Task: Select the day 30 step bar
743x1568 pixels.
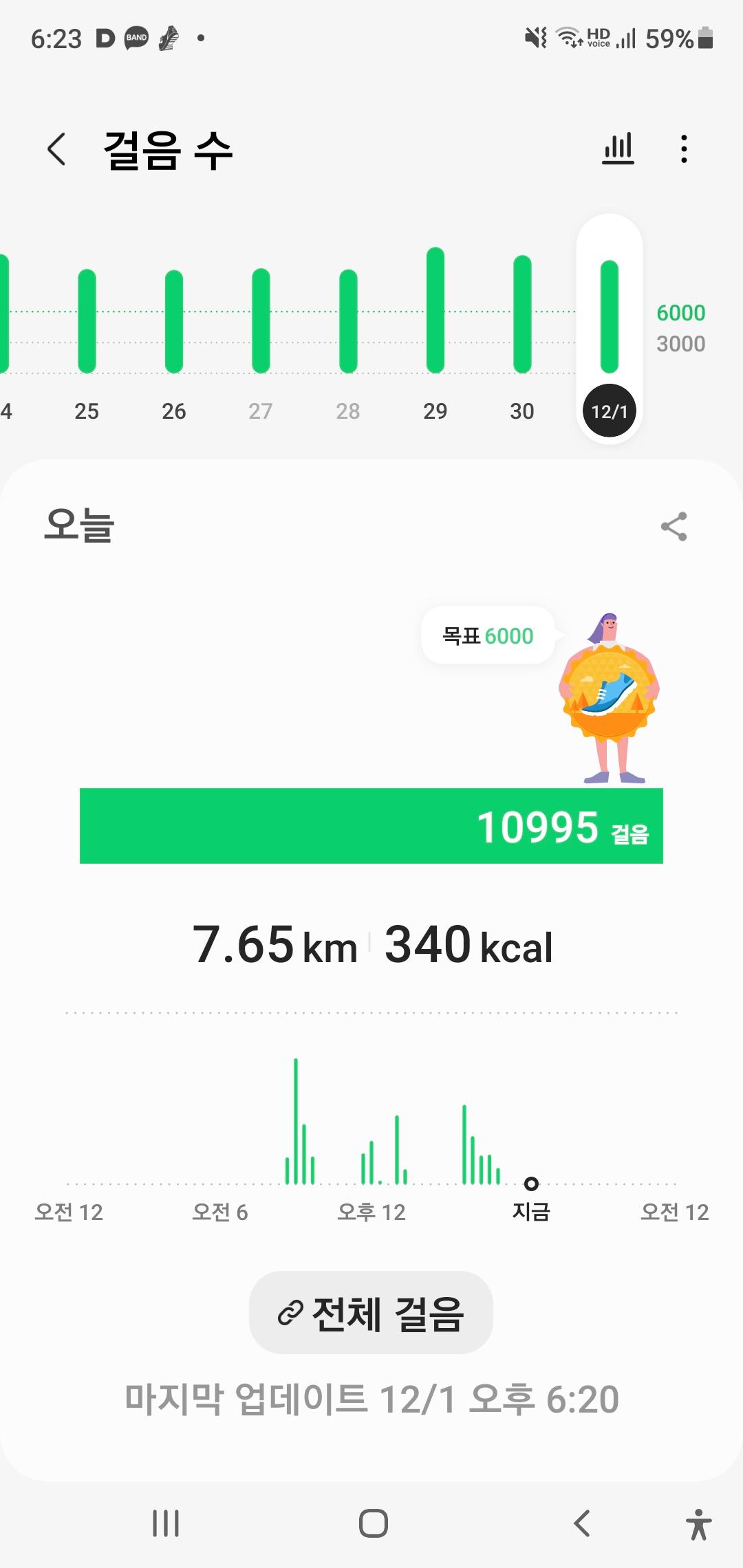Action: pos(522,314)
